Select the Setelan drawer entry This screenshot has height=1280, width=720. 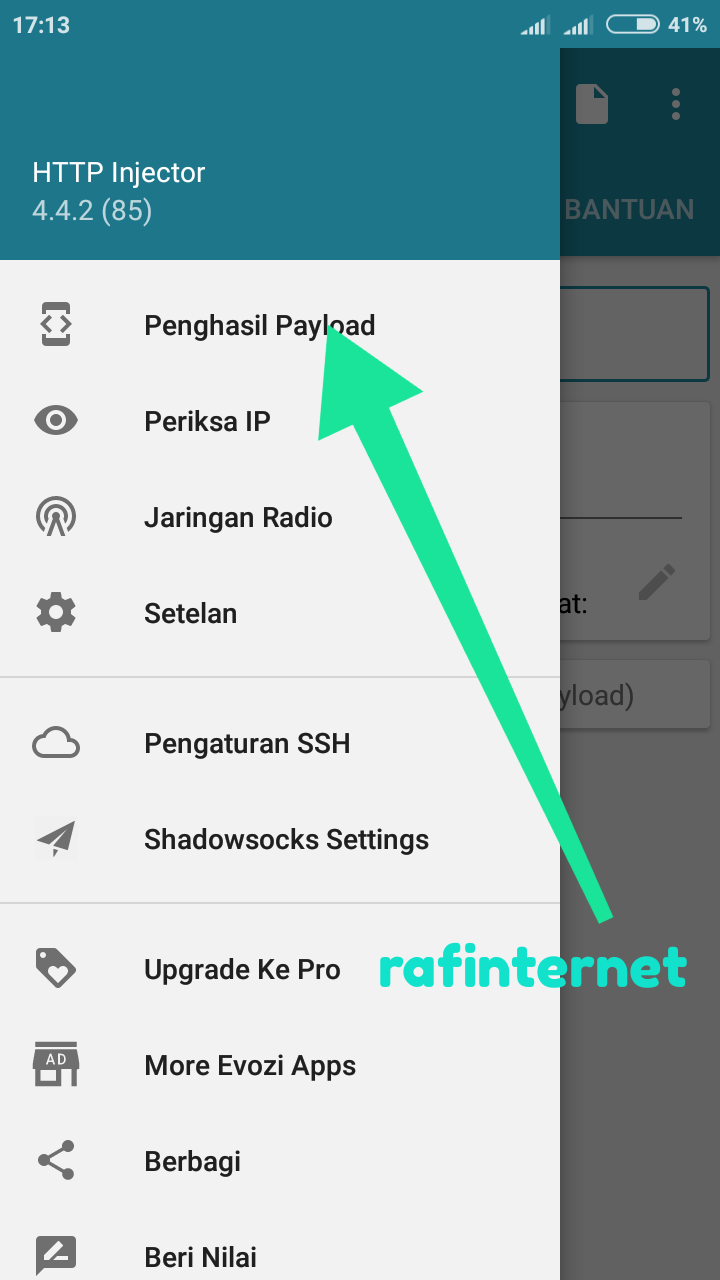tap(190, 612)
